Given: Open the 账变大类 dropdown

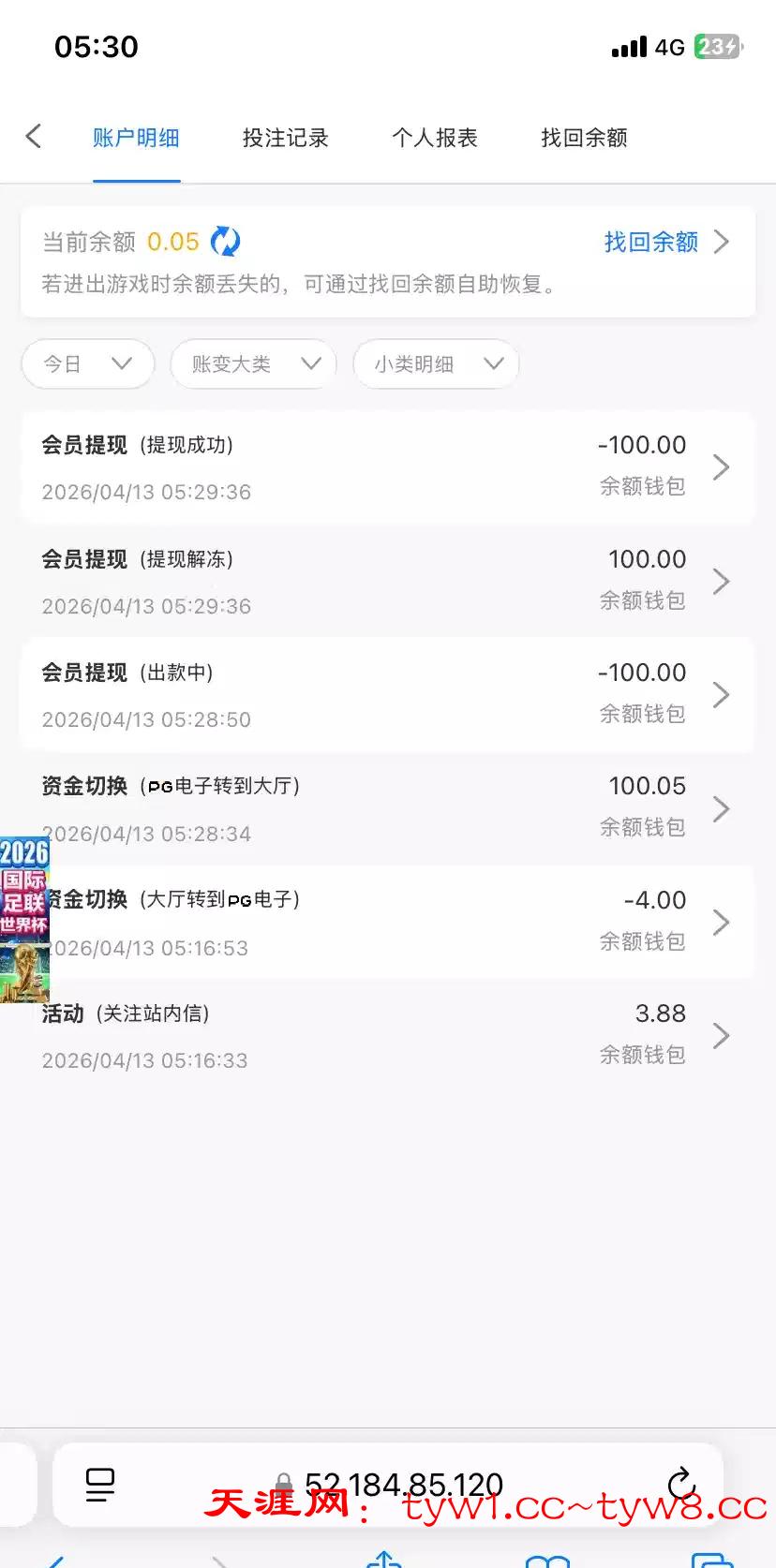Looking at the screenshot, I should [x=253, y=363].
